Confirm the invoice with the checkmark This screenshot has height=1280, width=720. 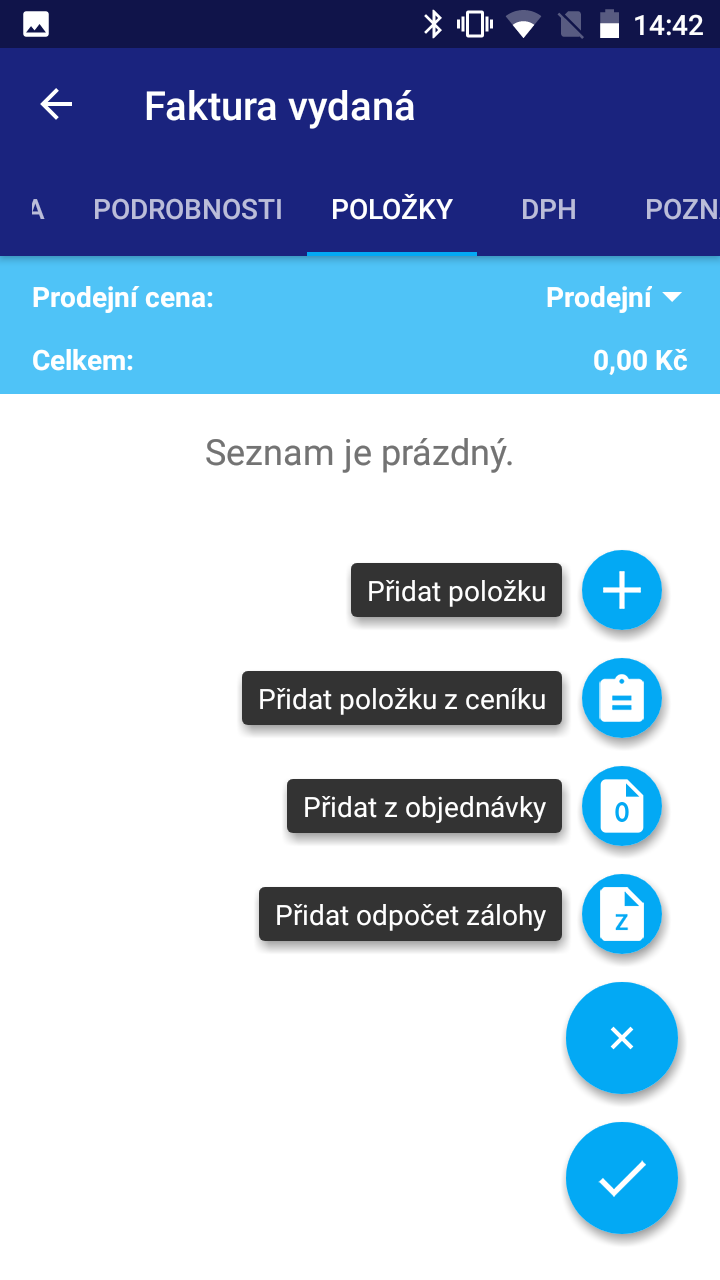(x=622, y=1179)
